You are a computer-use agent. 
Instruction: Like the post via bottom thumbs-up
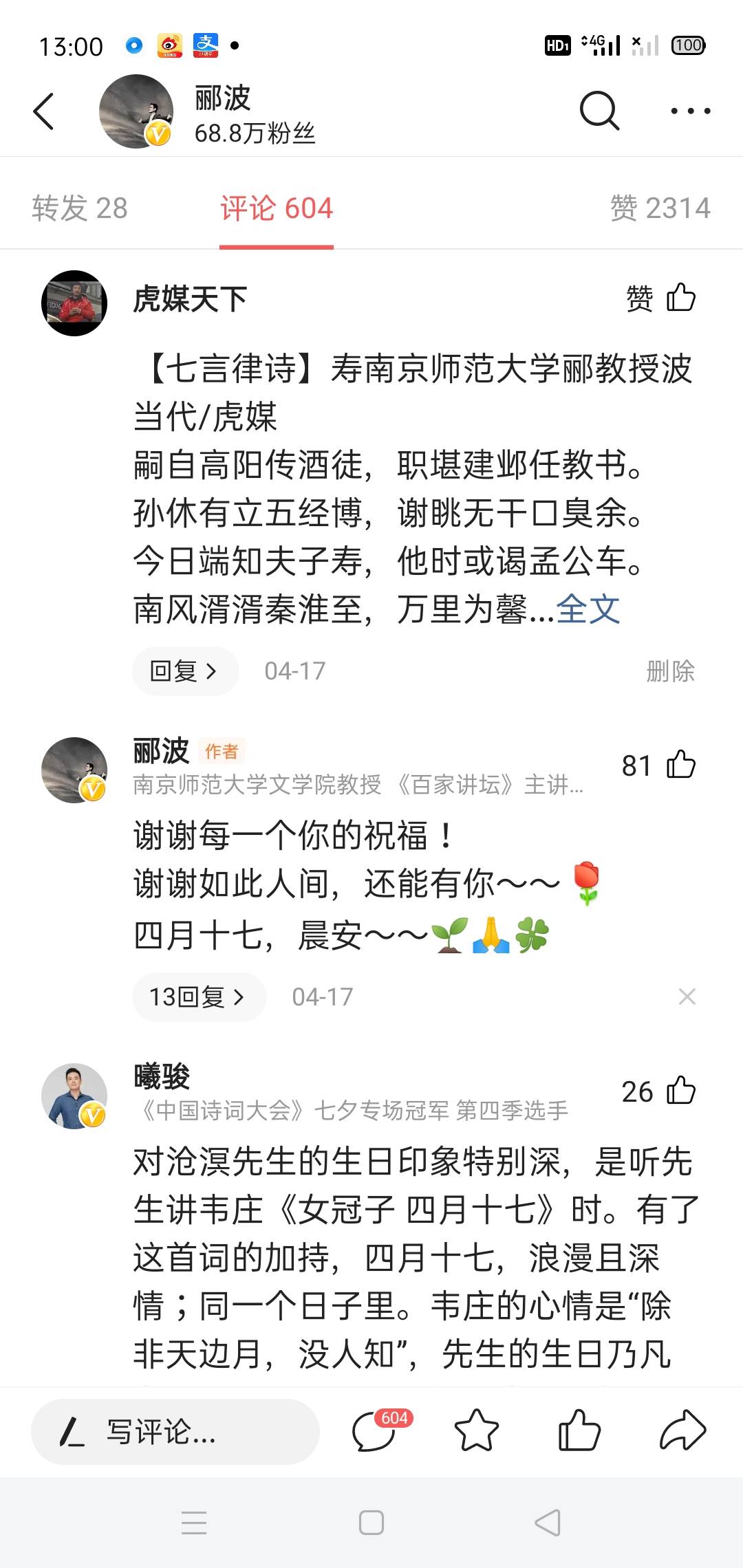coord(579,1431)
